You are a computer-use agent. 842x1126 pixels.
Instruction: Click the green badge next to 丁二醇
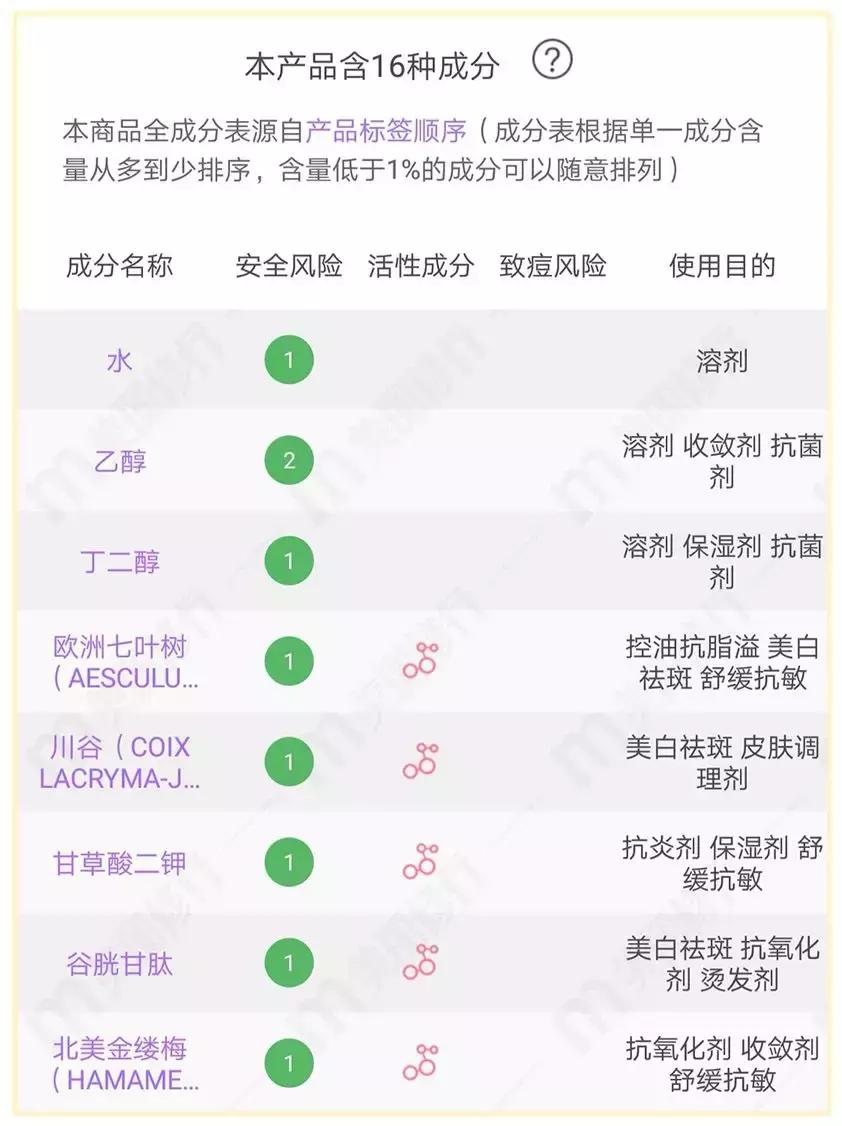(x=288, y=562)
